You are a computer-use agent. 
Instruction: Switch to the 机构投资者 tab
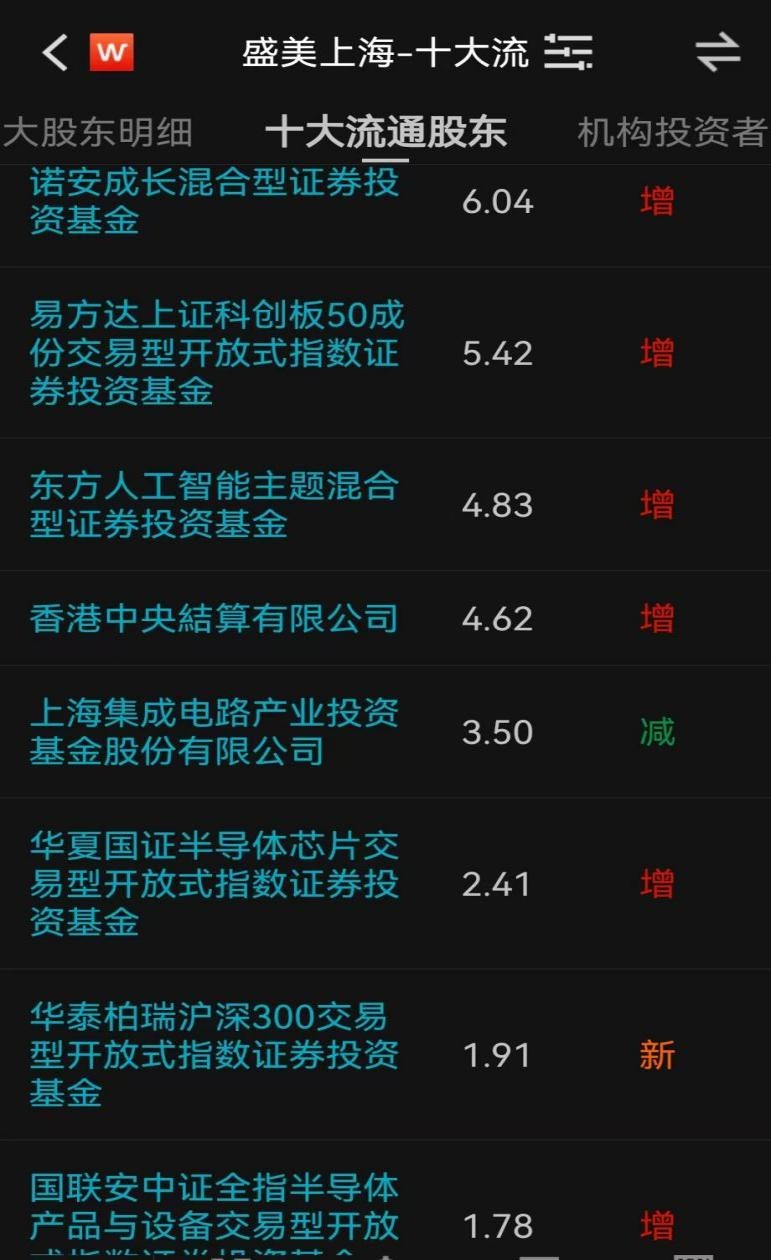[672, 133]
